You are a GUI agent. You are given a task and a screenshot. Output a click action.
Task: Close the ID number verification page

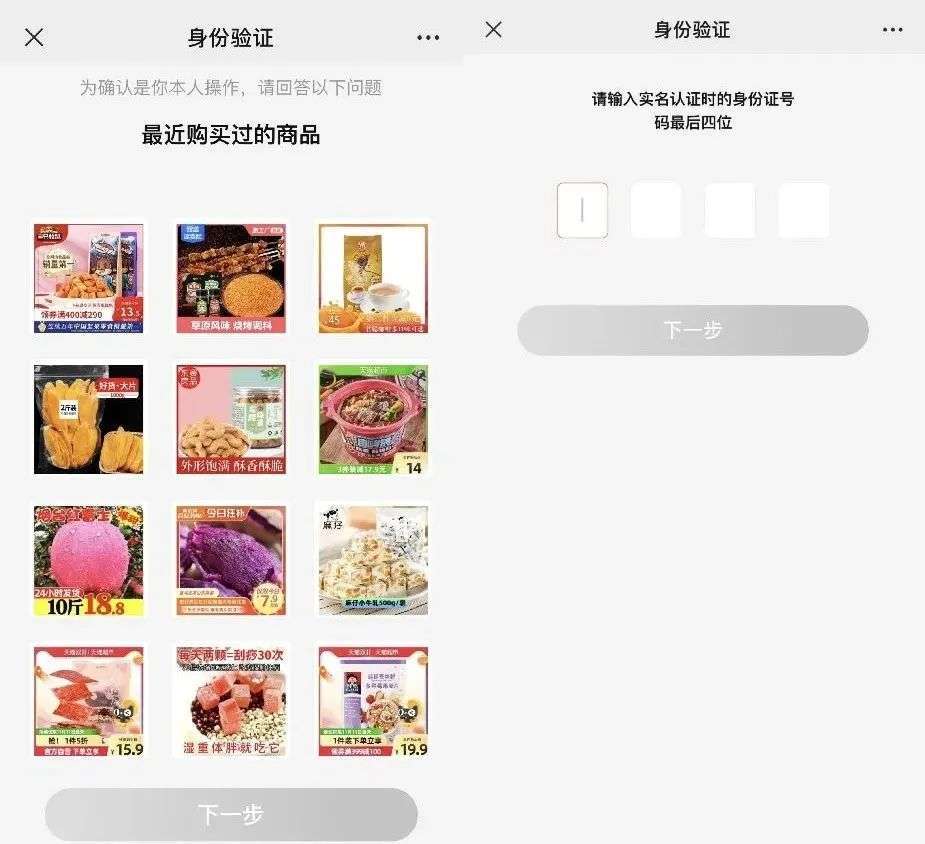(493, 30)
